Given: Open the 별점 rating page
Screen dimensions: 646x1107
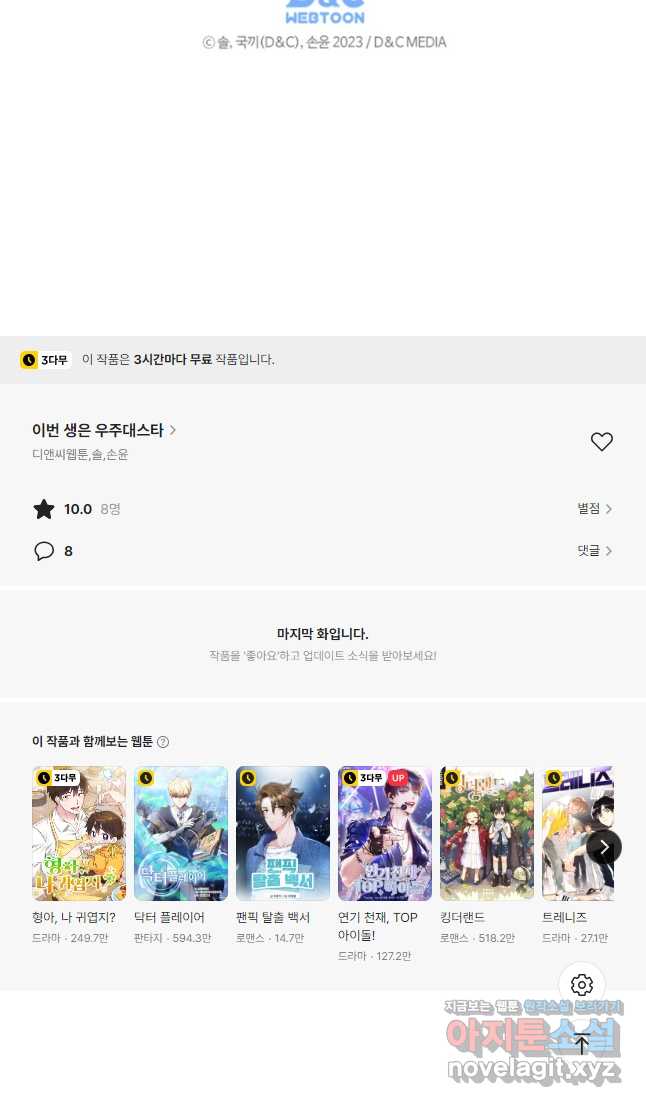Looking at the screenshot, I should pyautogui.click(x=594, y=508).
